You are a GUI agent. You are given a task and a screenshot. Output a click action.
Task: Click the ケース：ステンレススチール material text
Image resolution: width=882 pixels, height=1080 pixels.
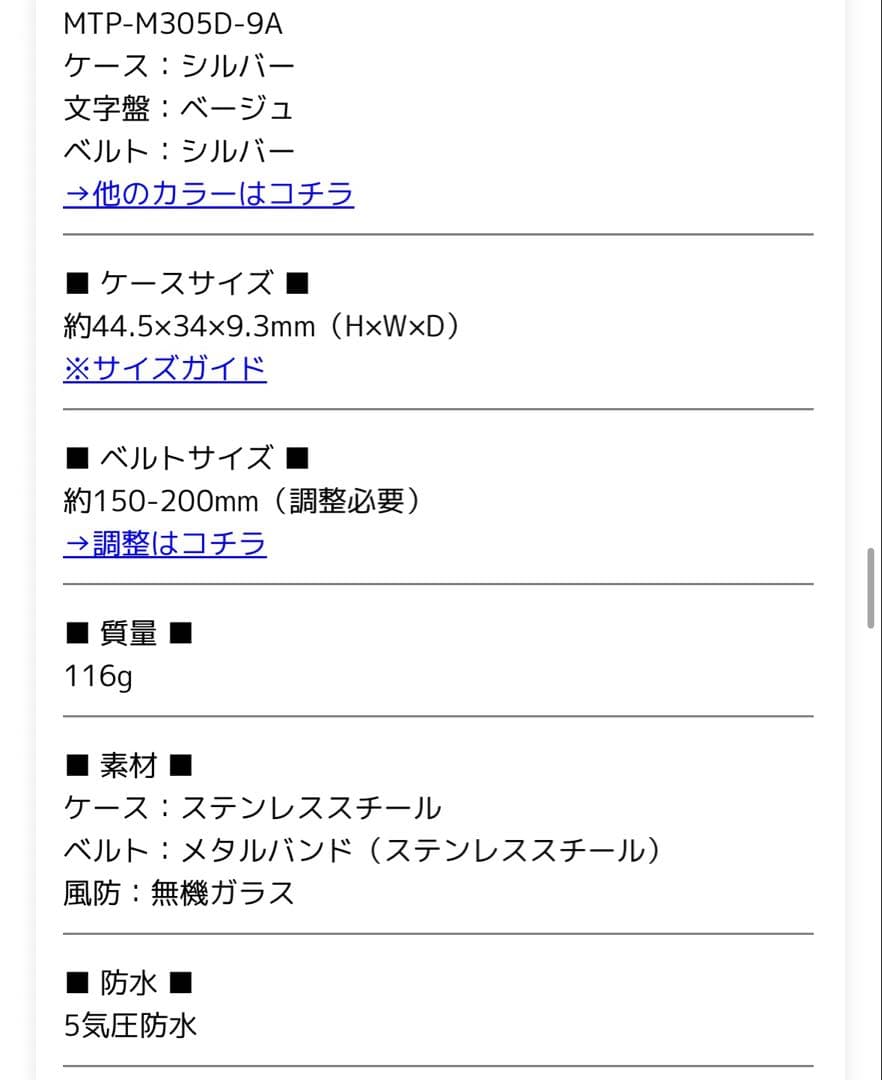pyautogui.click(x=252, y=807)
